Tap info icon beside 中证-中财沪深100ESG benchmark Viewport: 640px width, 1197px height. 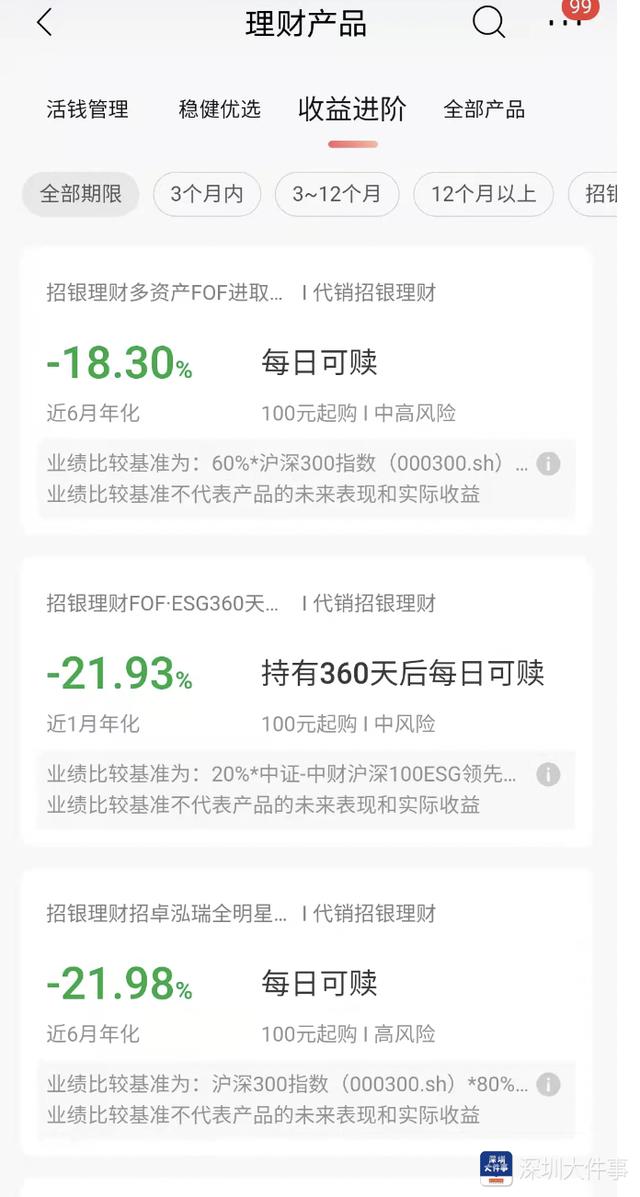coord(548,774)
